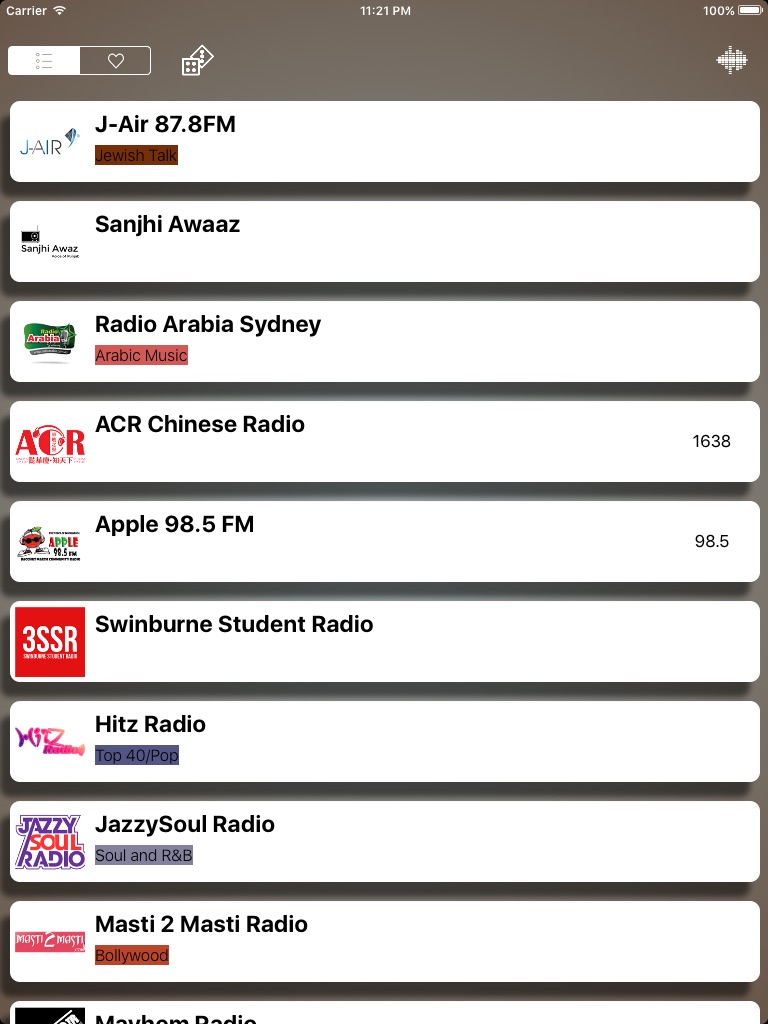Tune in to ACR Chinese Radio
The height and width of the screenshot is (1024, 768).
(385, 441)
